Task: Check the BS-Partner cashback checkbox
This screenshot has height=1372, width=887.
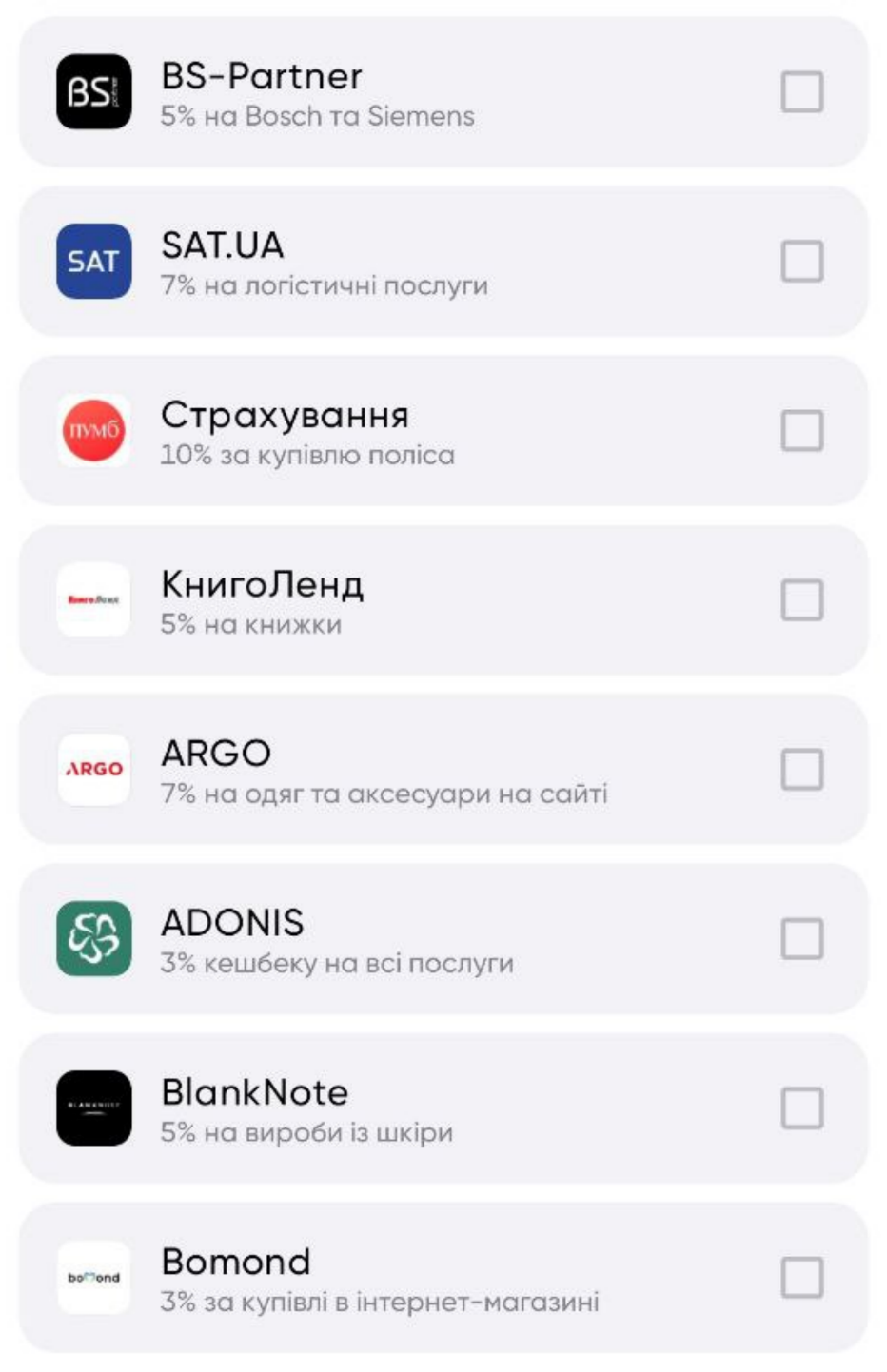Action: pyautogui.click(x=801, y=92)
